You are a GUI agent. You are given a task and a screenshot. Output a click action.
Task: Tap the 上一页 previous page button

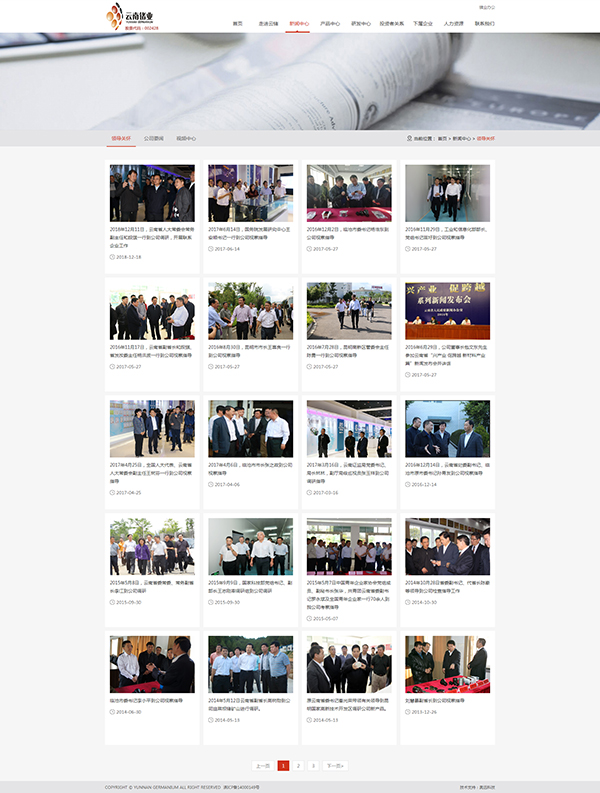[262, 765]
